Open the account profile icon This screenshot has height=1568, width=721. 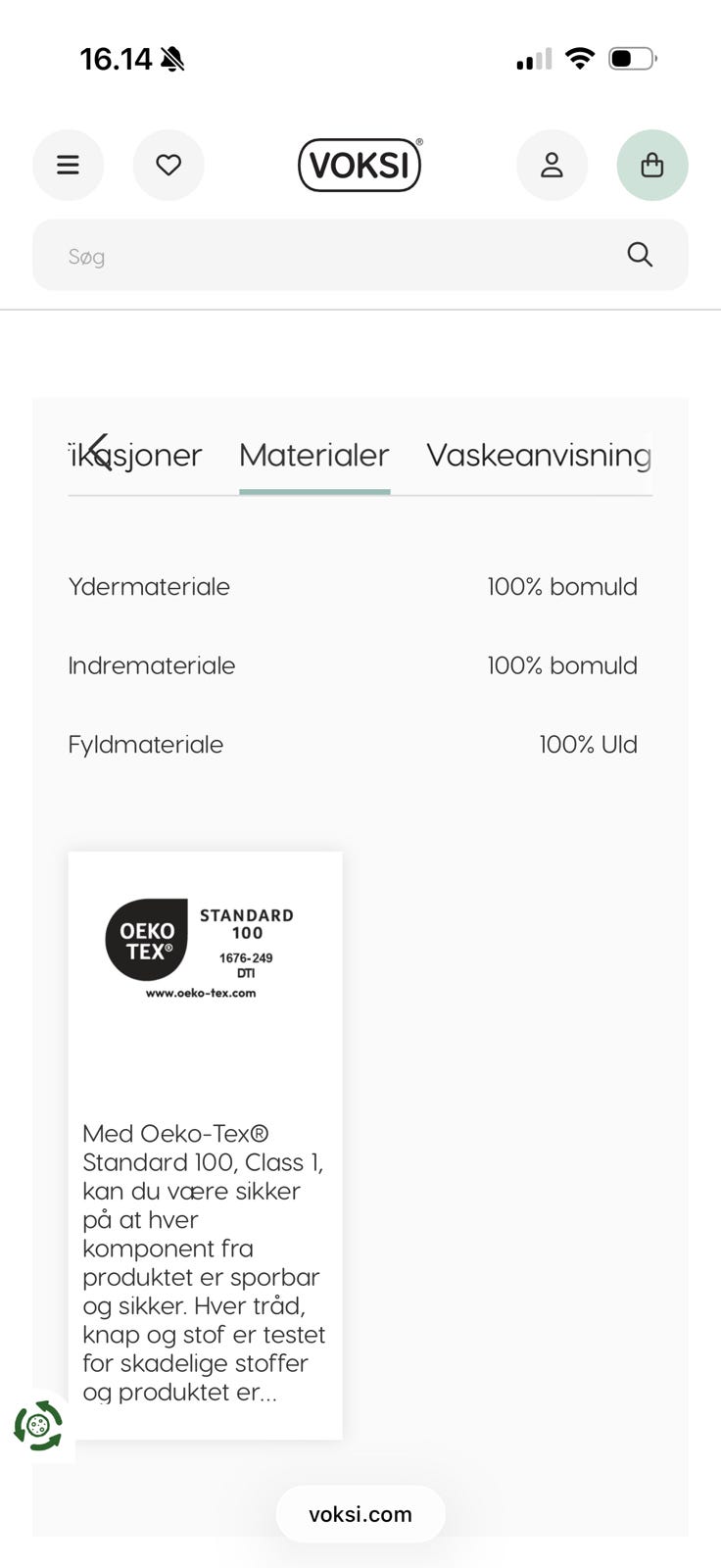click(x=552, y=165)
